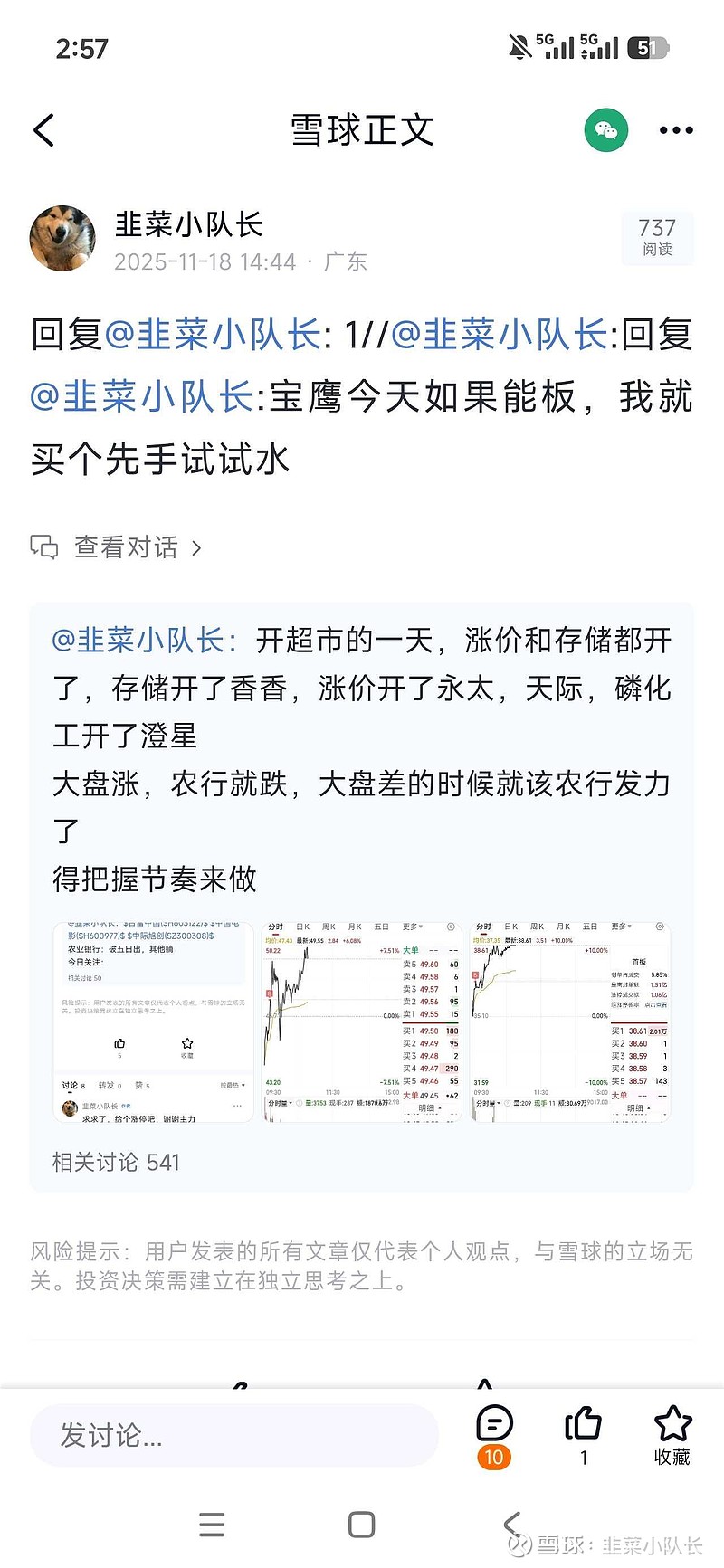Open the three-dot overflow menu
This screenshot has height=1568, width=724.
(x=675, y=129)
